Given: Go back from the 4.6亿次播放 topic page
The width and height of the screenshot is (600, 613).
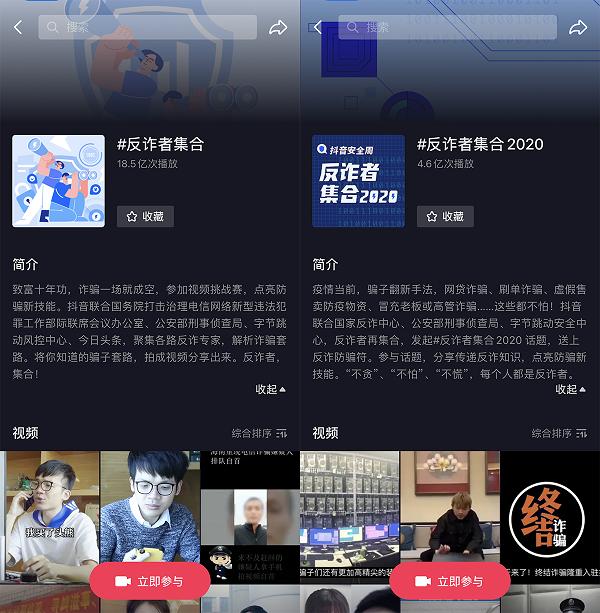Looking at the screenshot, I should tap(318, 28).
